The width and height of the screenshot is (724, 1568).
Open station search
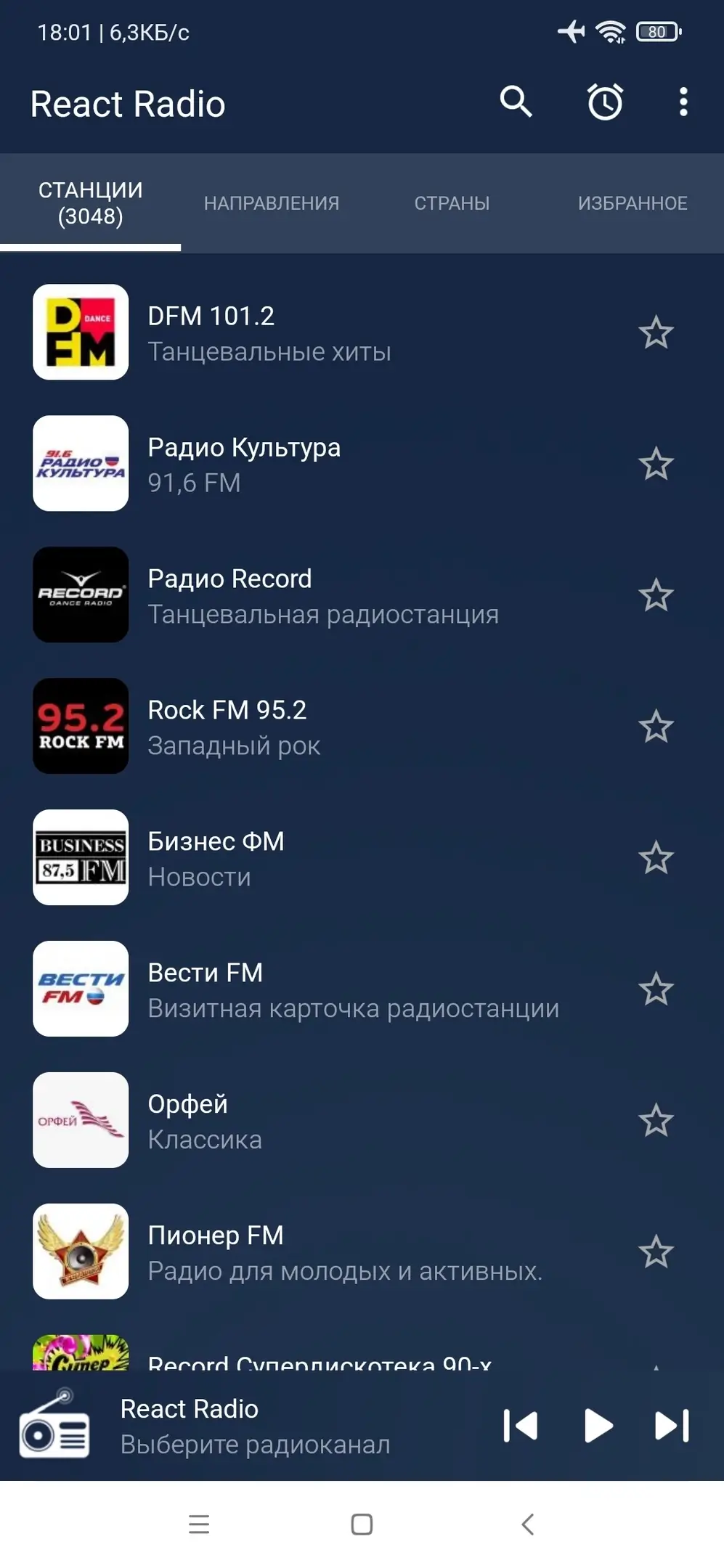516,102
